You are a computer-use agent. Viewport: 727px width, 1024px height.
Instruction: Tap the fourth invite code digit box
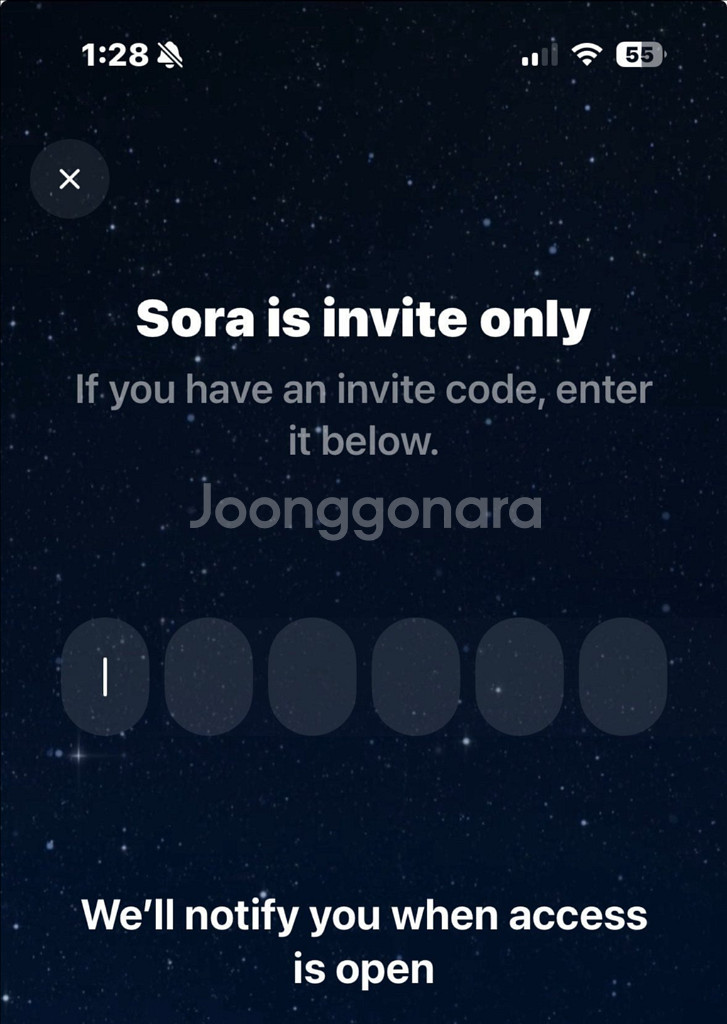click(x=416, y=677)
